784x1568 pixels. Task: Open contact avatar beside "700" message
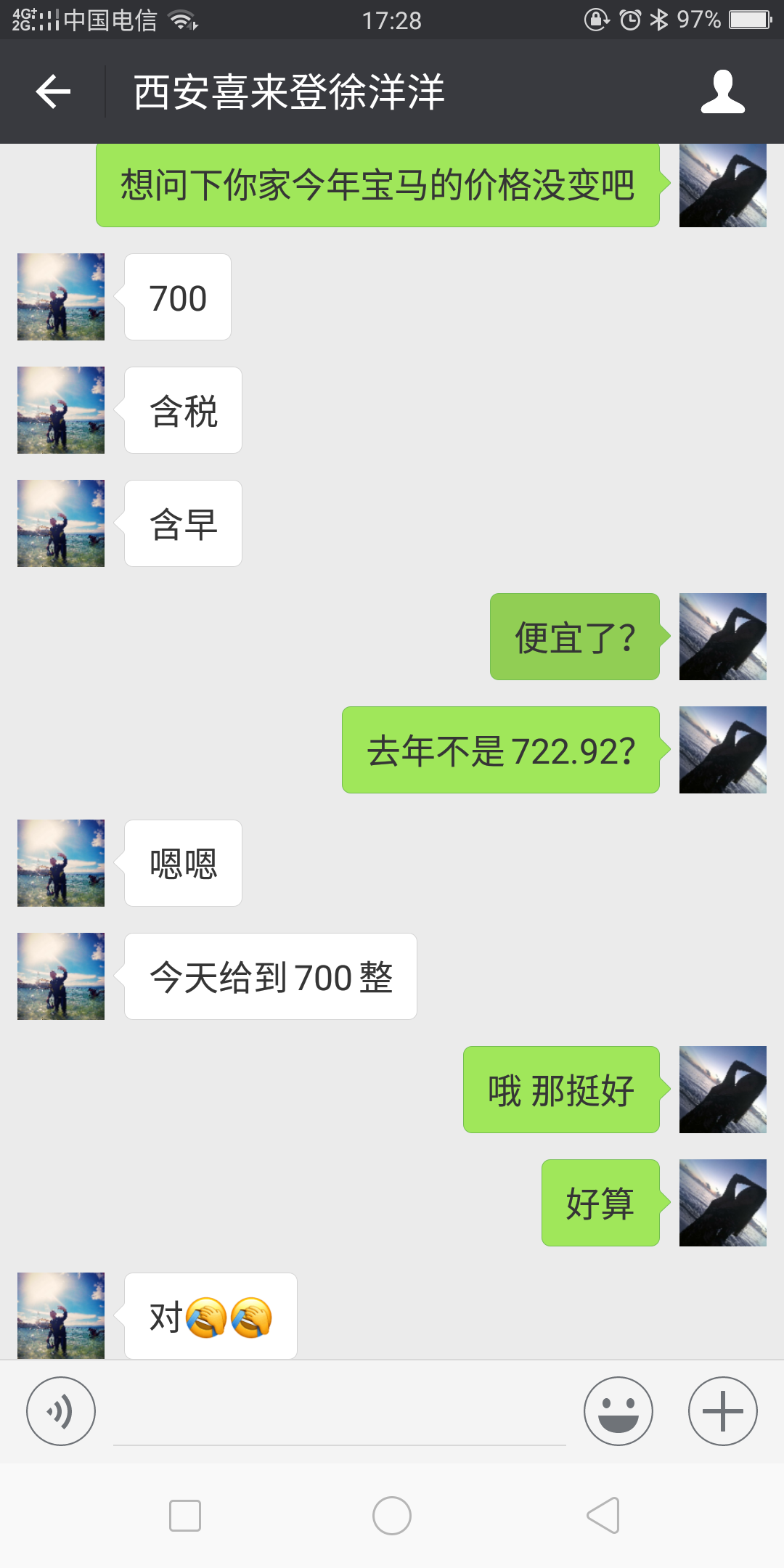(x=61, y=297)
